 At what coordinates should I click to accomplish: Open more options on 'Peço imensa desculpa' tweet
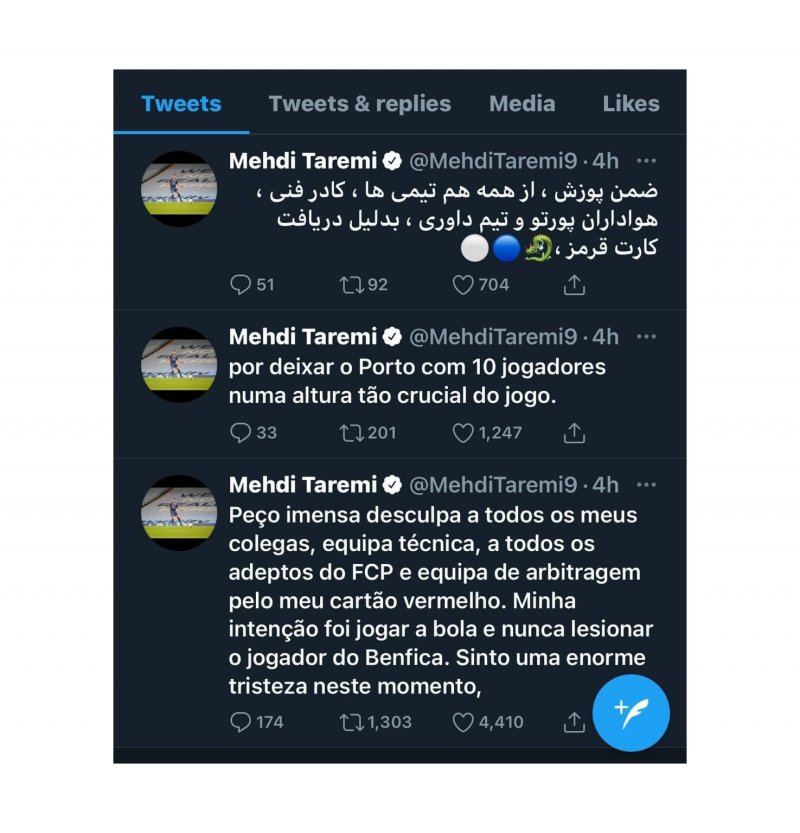646,485
